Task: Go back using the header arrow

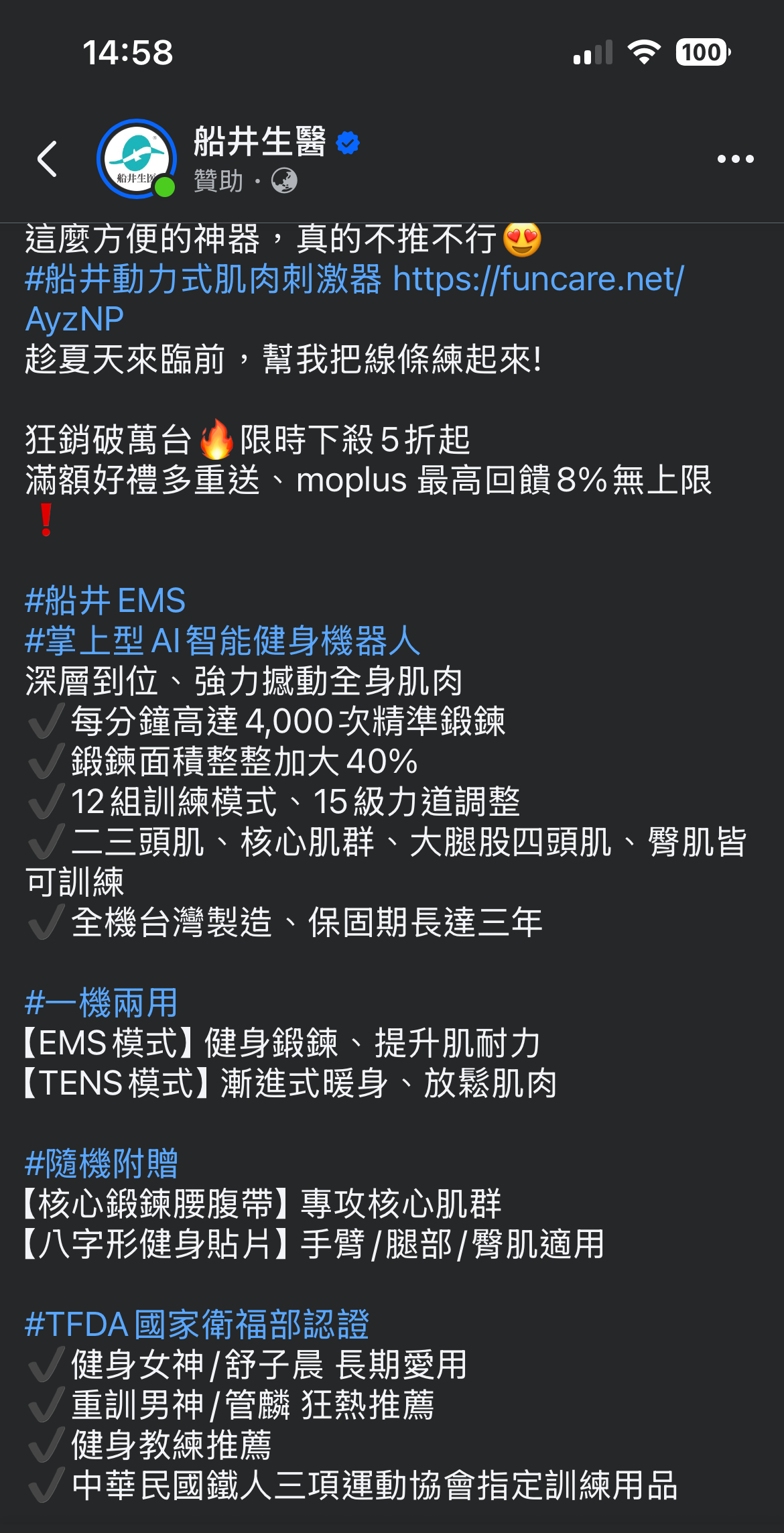Action: tap(47, 160)
